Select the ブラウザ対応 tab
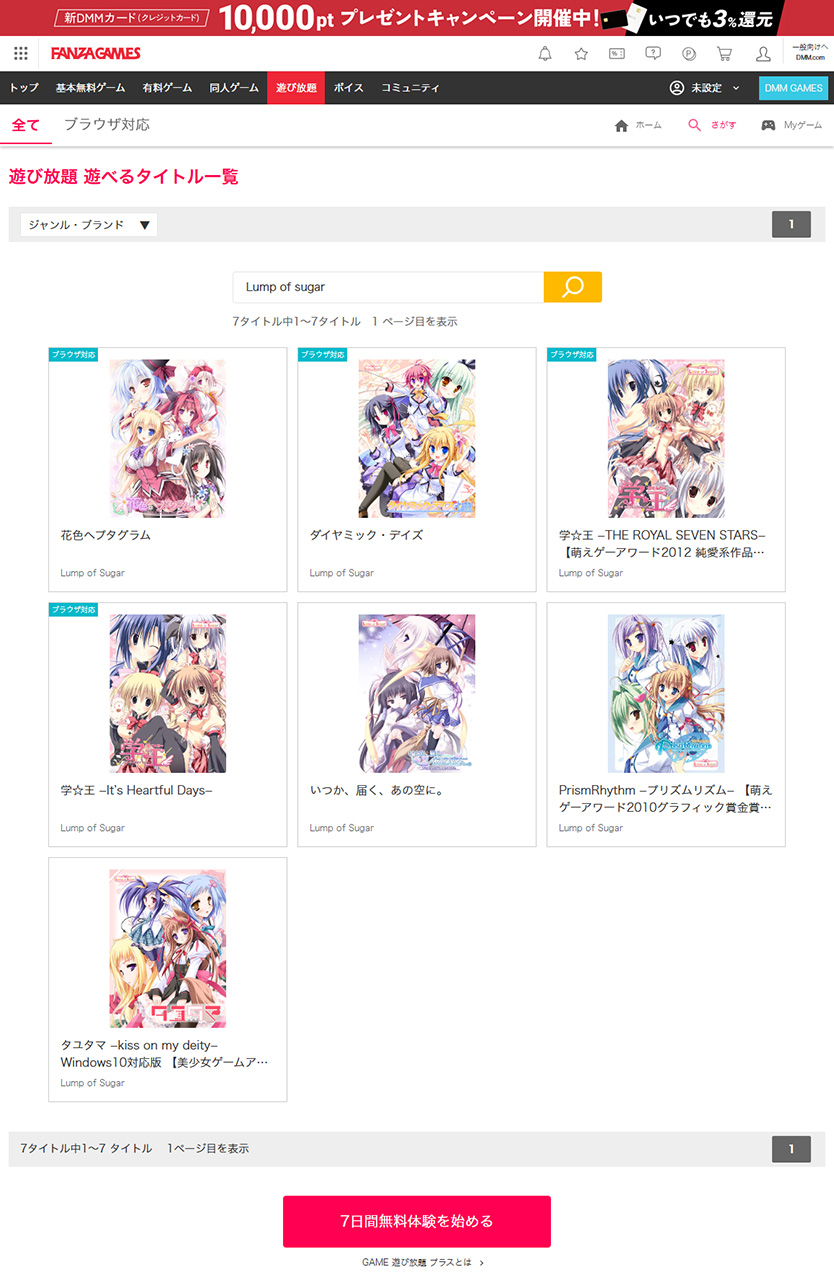 pos(107,125)
